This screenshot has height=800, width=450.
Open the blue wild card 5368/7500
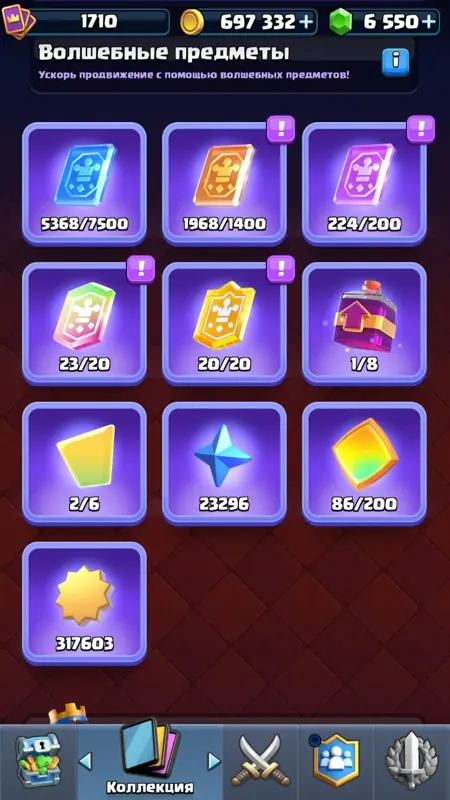point(84,184)
